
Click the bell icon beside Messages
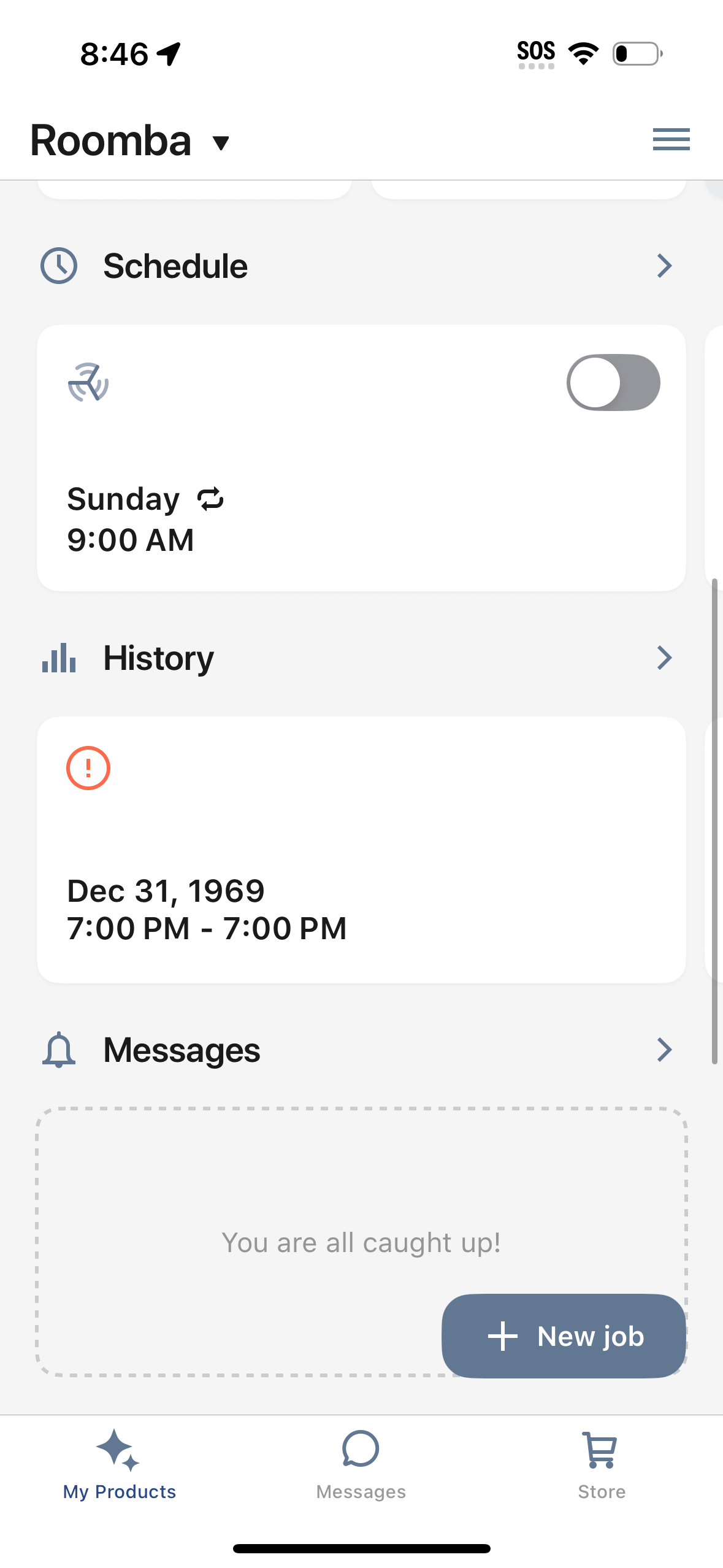tap(58, 1049)
